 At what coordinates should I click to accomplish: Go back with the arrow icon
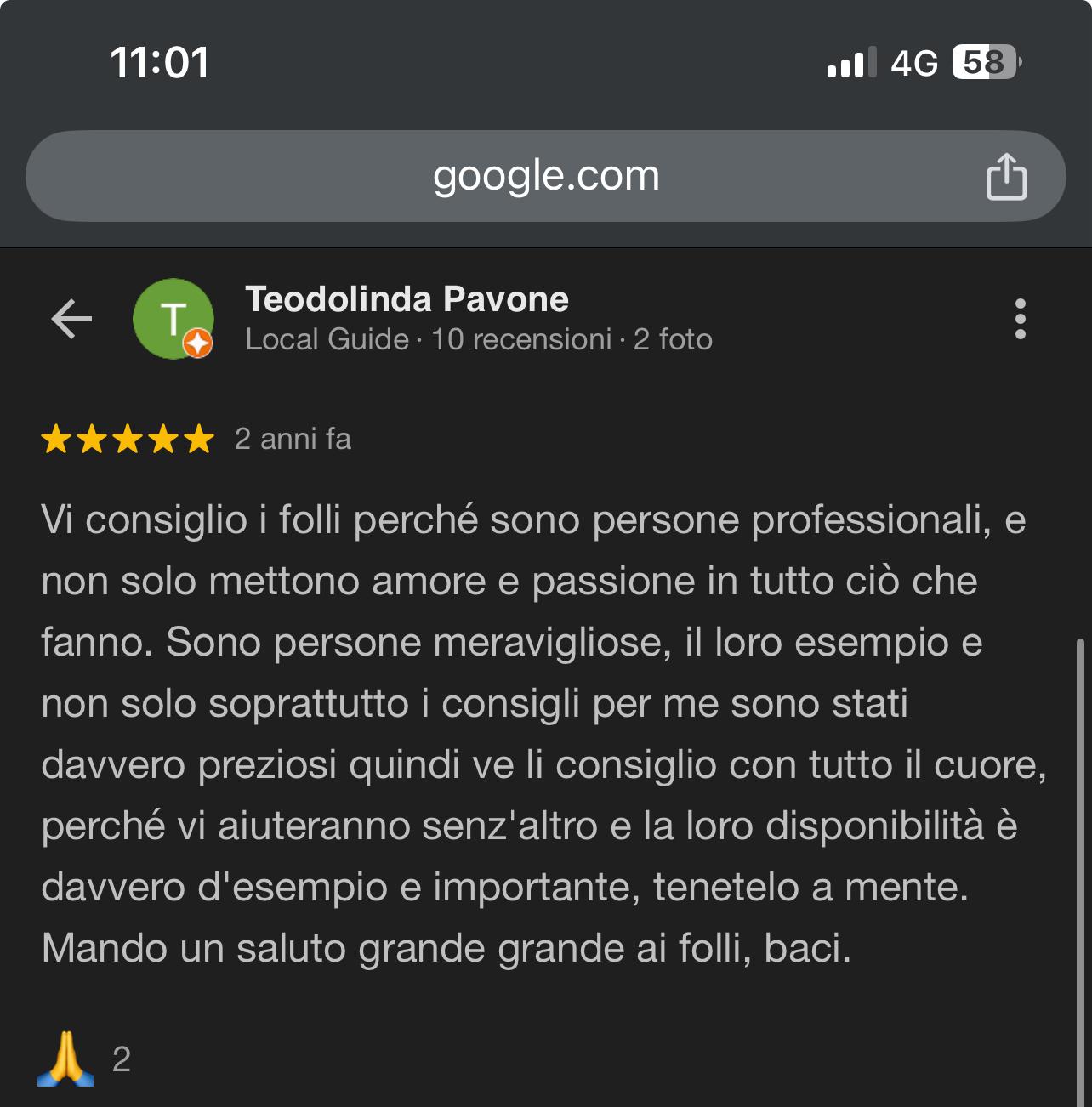[71, 320]
